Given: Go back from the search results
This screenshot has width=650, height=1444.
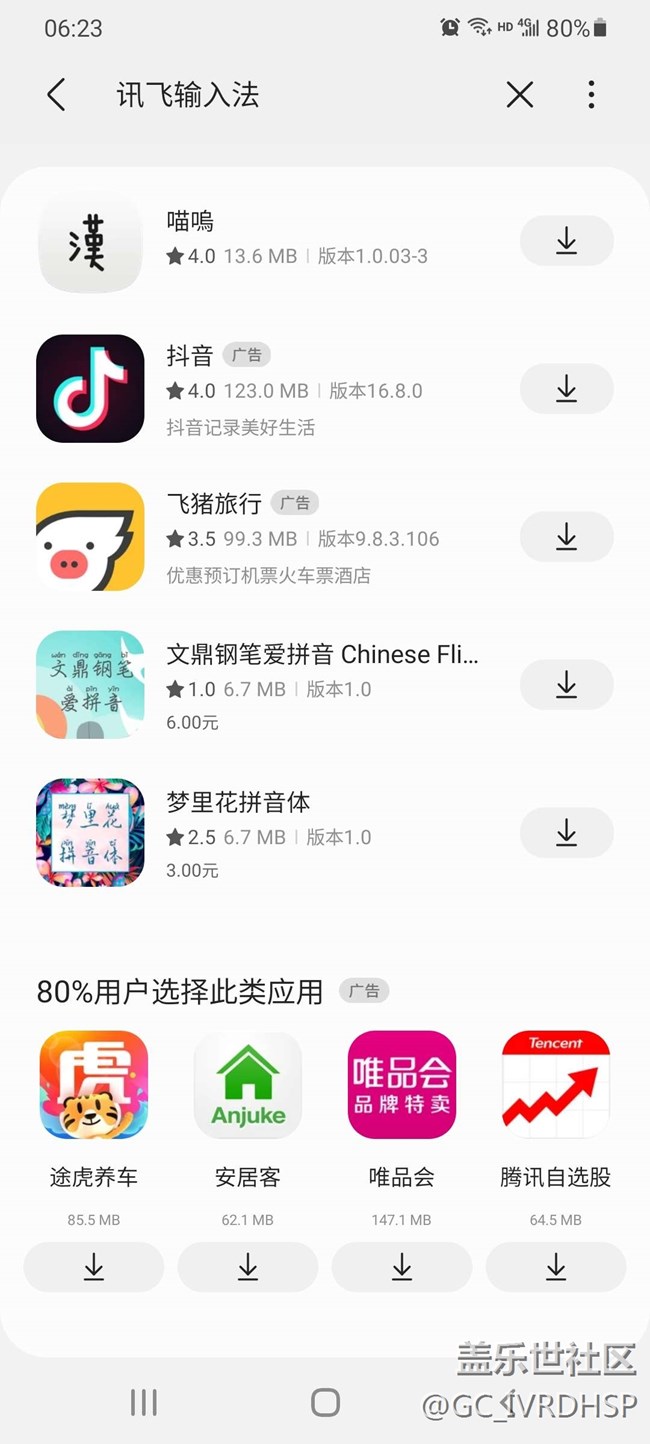Looking at the screenshot, I should click(57, 95).
